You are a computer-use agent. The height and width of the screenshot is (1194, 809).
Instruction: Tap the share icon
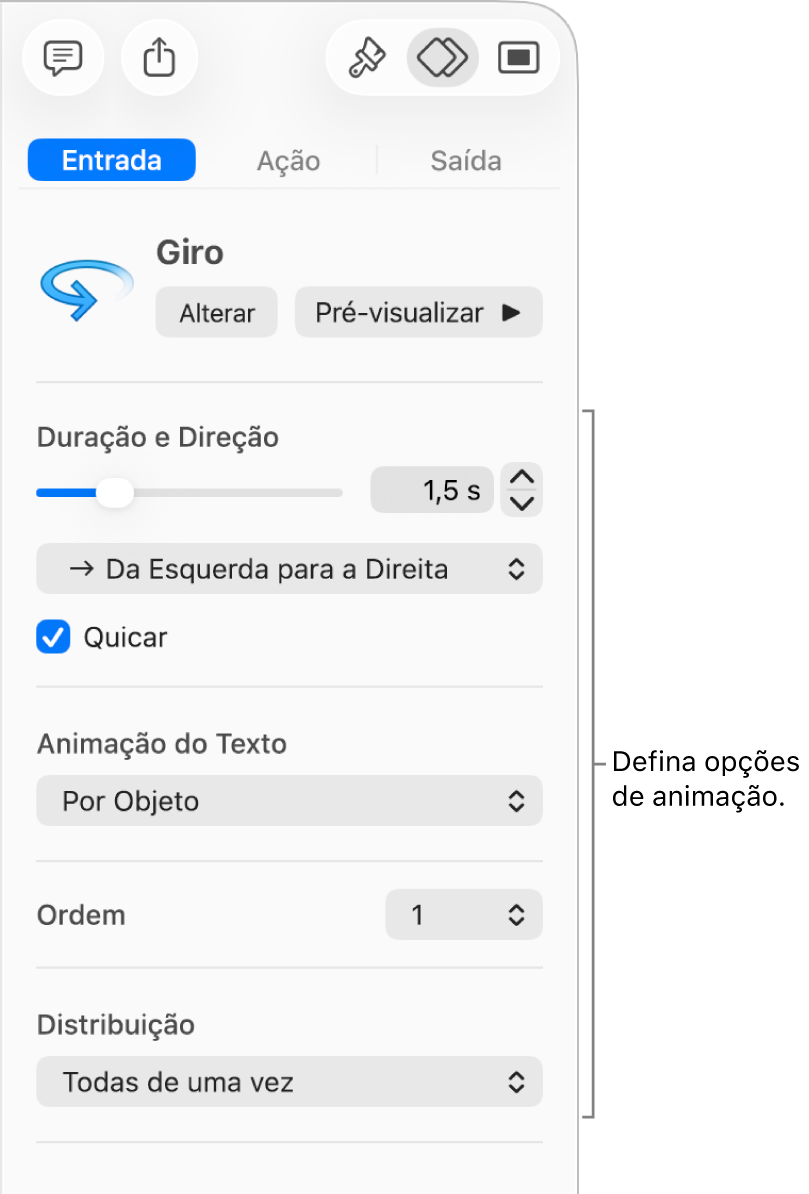(159, 58)
